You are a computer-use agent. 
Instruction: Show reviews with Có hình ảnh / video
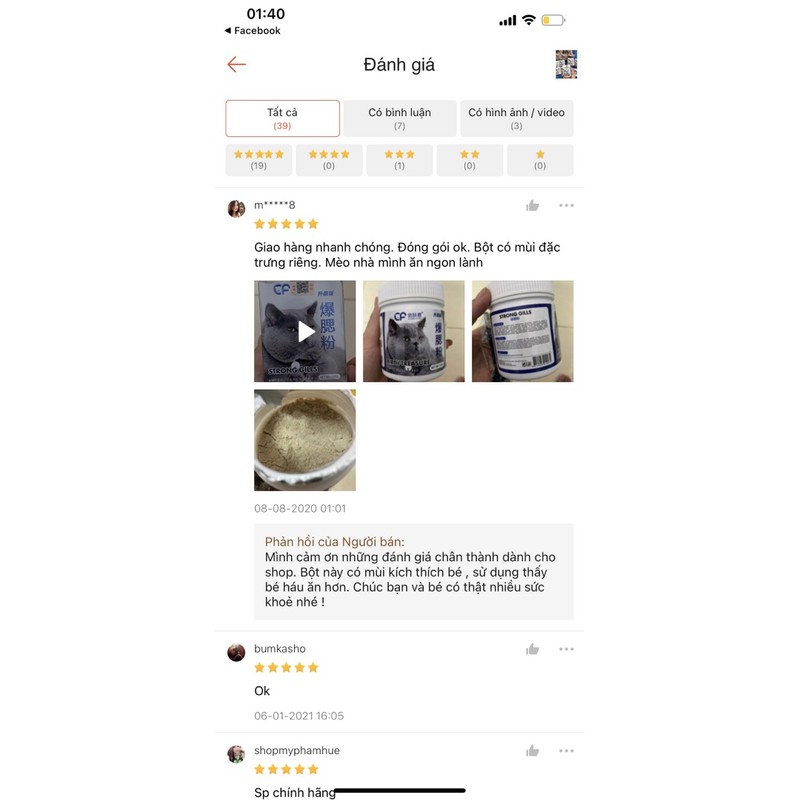point(516,118)
